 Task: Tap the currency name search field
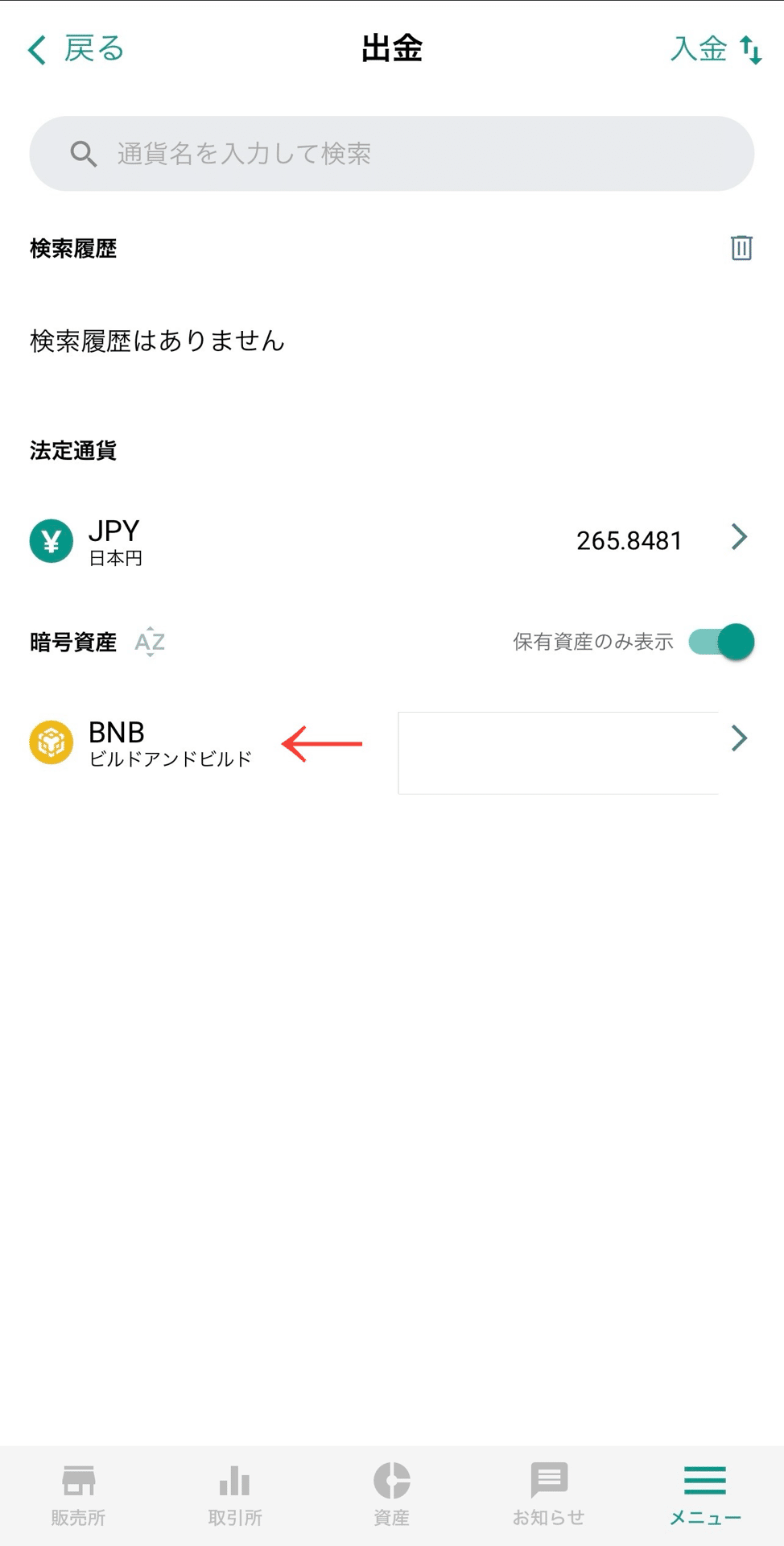(x=392, y=154)
